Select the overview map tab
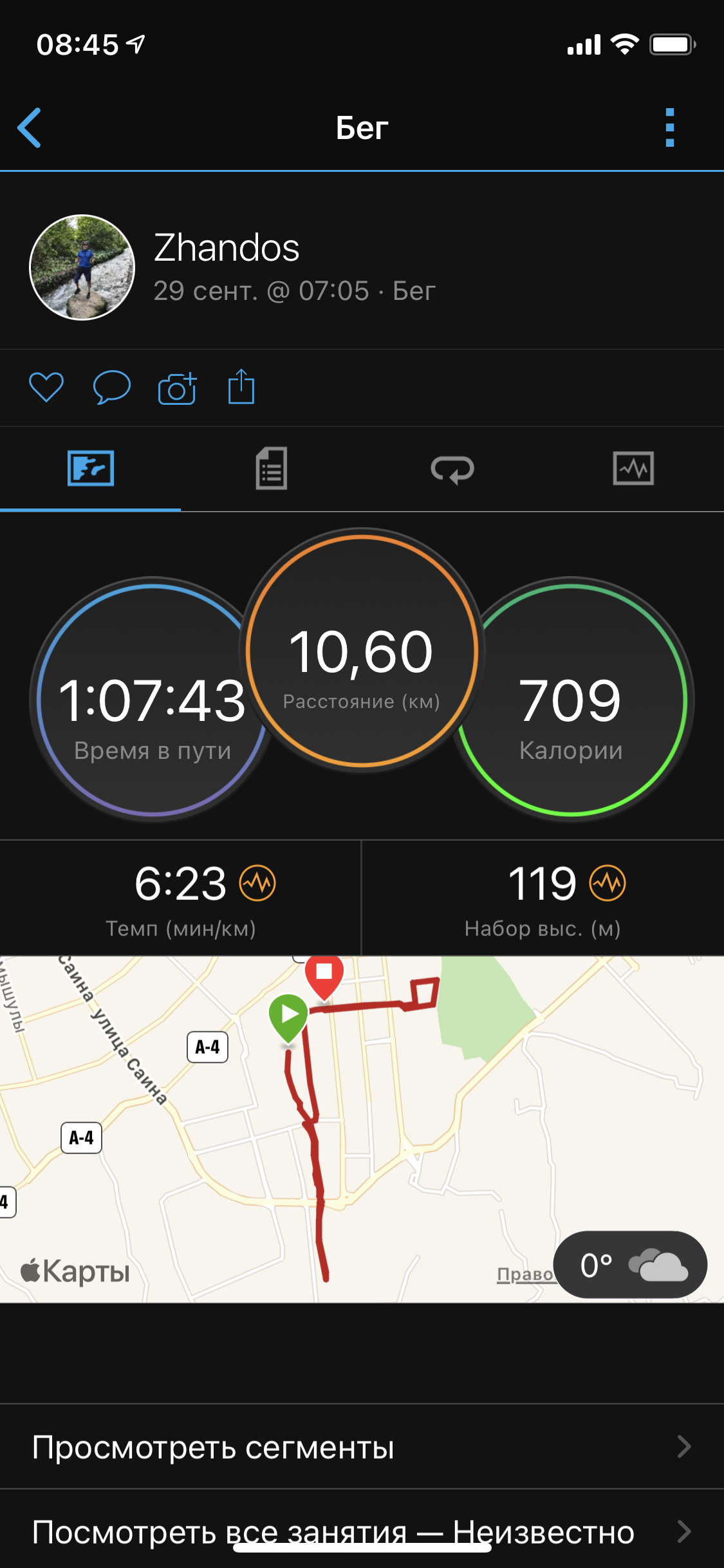 click(x=91, y=469)
